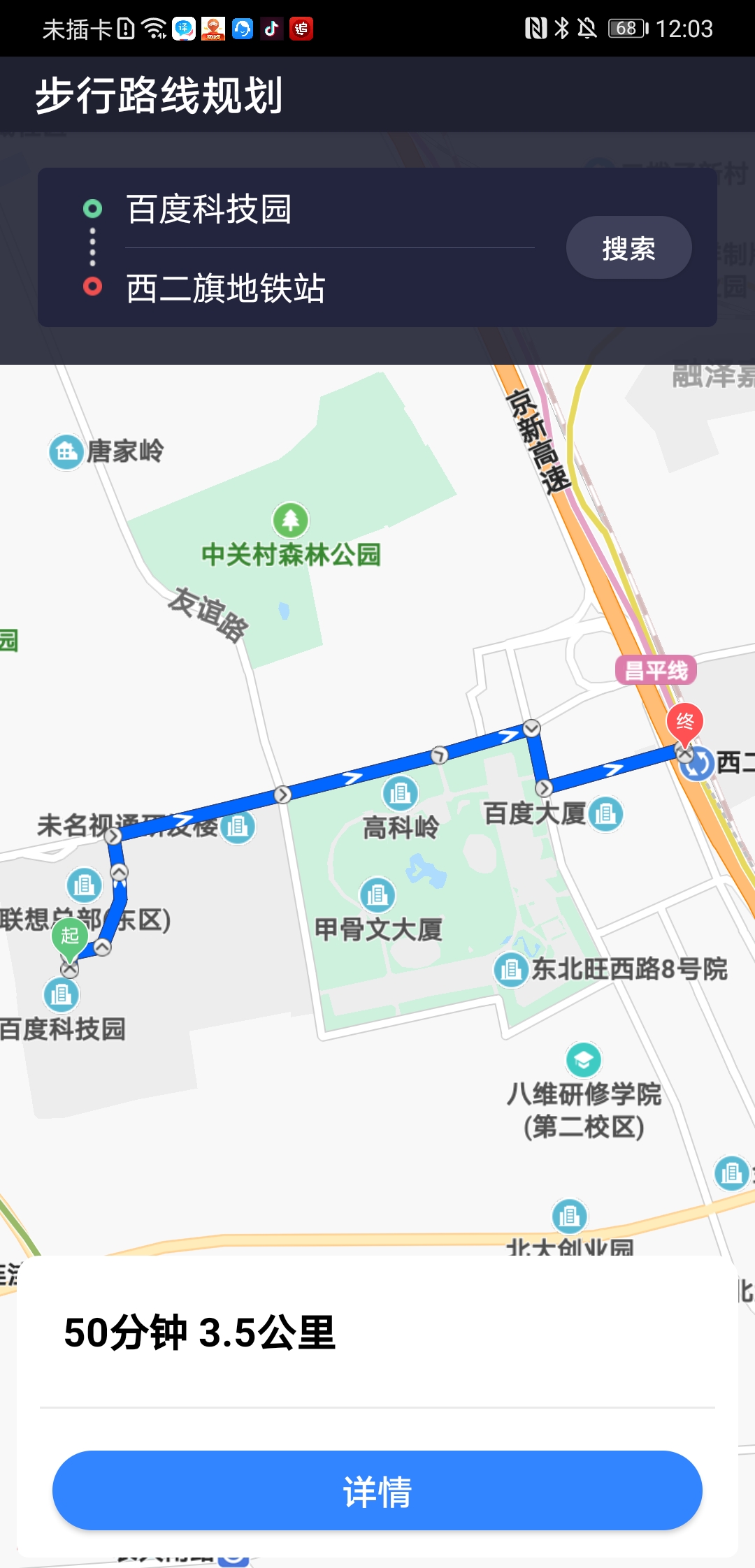Tap the 中关村森林公园 park marker
This screenshot has width=755, height=1568.
291,521
